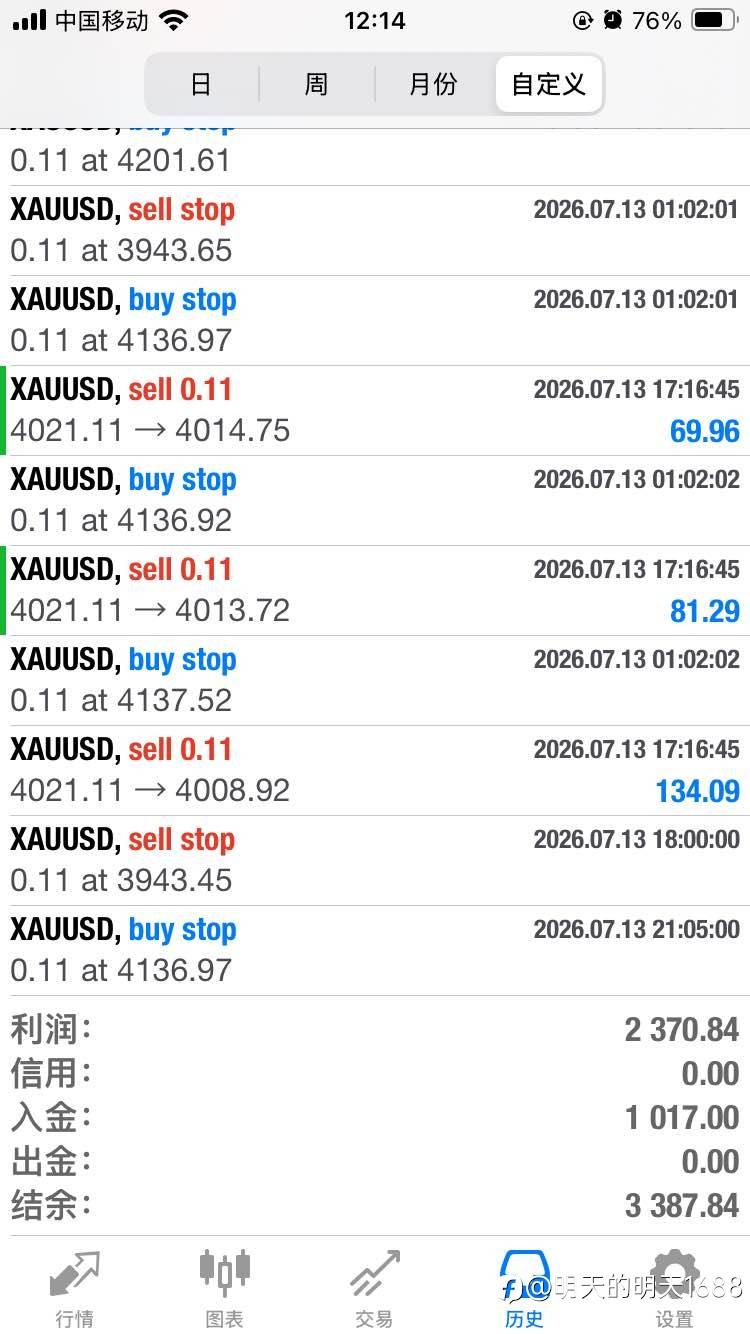Open the sell stop order at 3943.45
This screenshot has height=1334, width=750.
coord(375,861)
